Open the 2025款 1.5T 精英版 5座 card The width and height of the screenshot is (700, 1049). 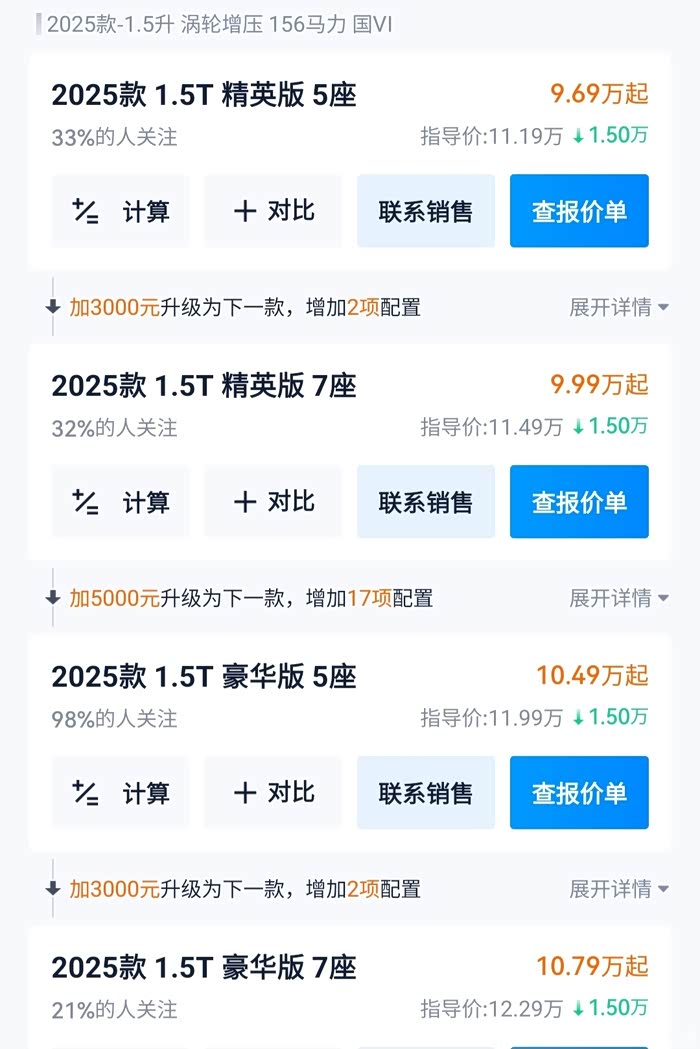[204, 95]
